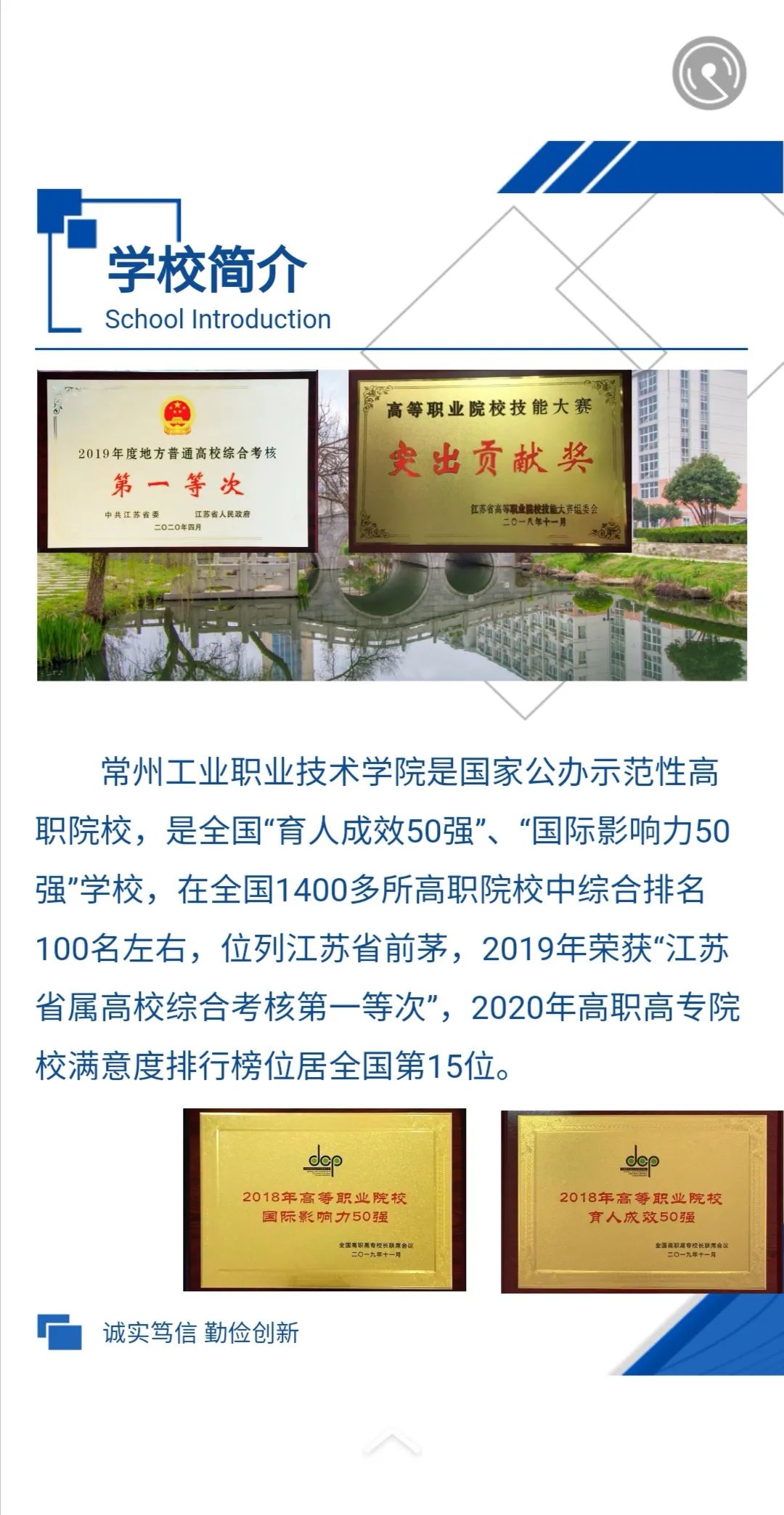The image size is (784, 1515).
Task: Toggle the background music disc icon
Action: click(x=709, y=73)
